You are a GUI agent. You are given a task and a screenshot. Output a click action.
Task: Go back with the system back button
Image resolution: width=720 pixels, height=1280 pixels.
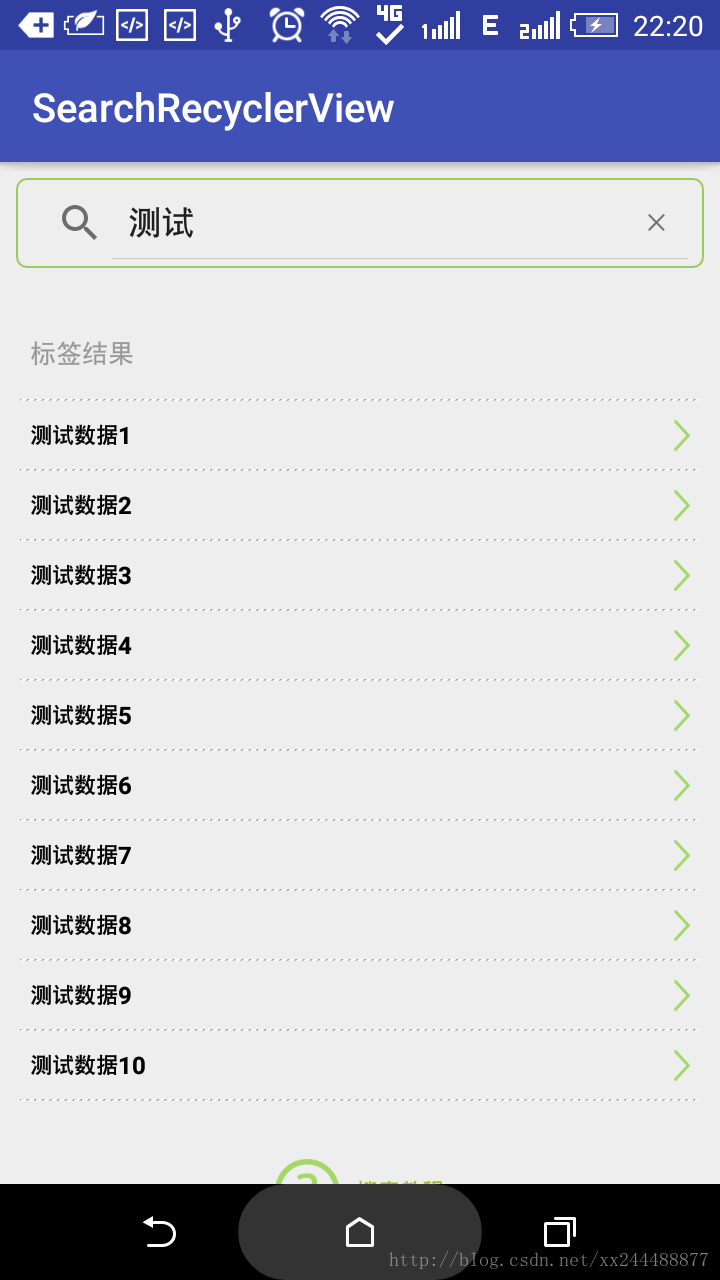tap(160, 1232)
